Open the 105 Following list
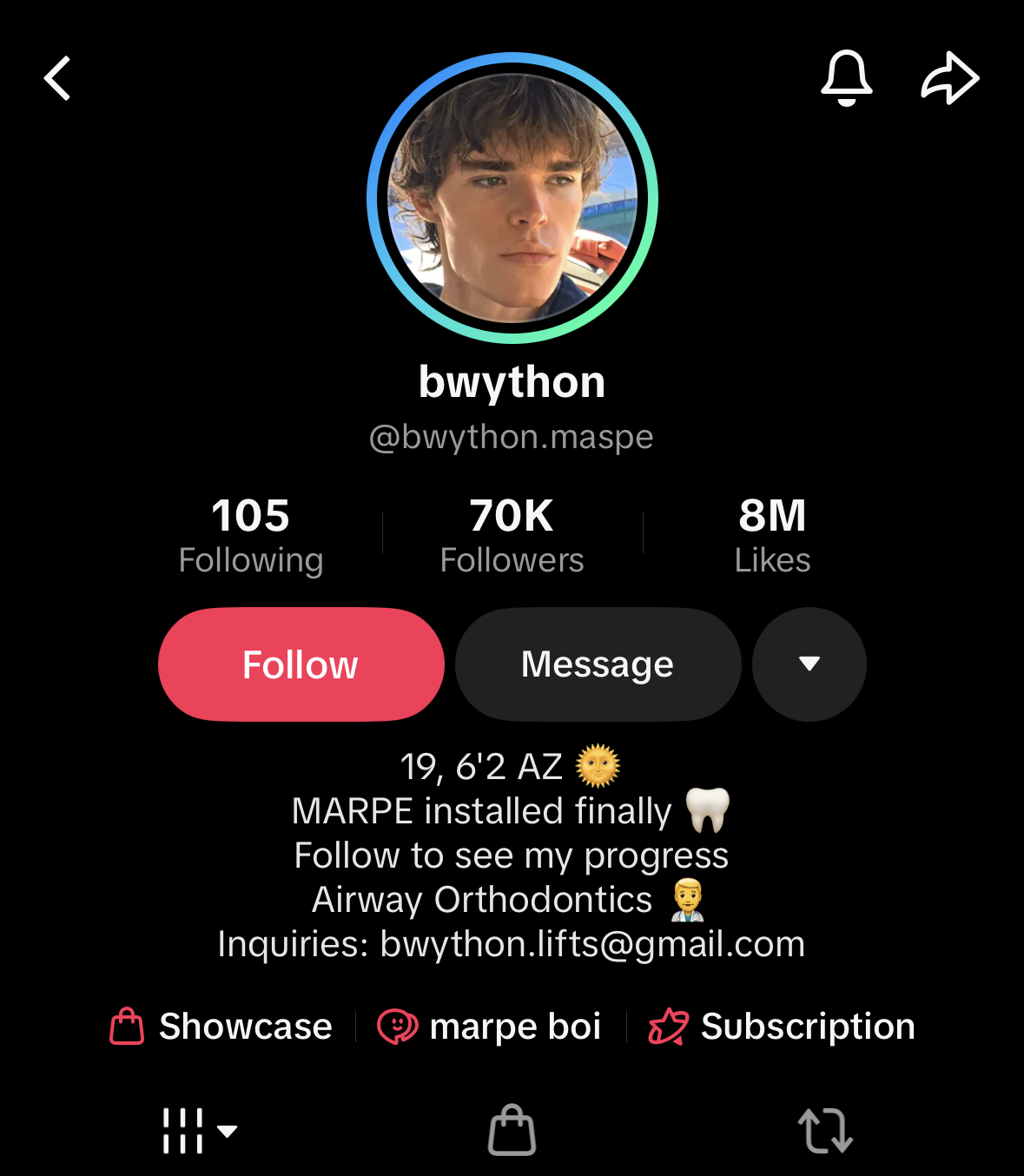The height and width of the screenshot is (1176, 1024). pos(250,535)
